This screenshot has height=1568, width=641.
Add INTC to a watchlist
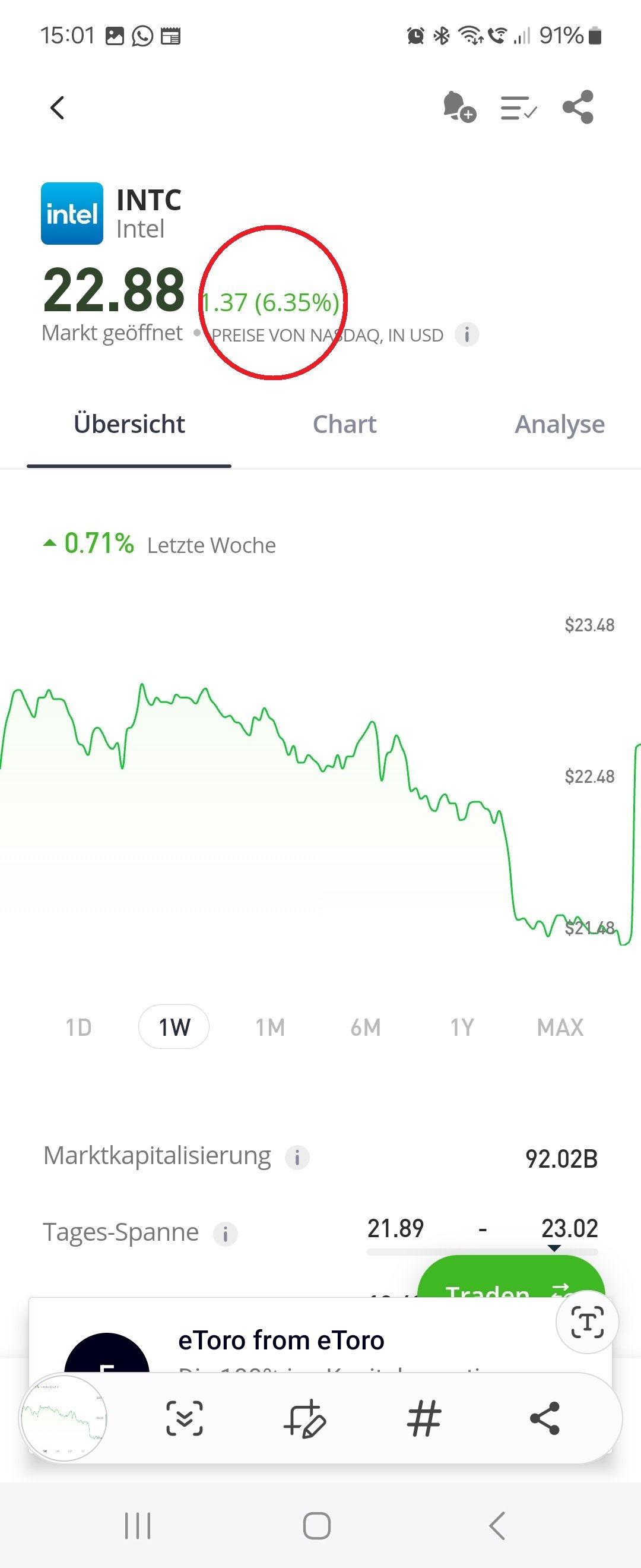(518, 108)
